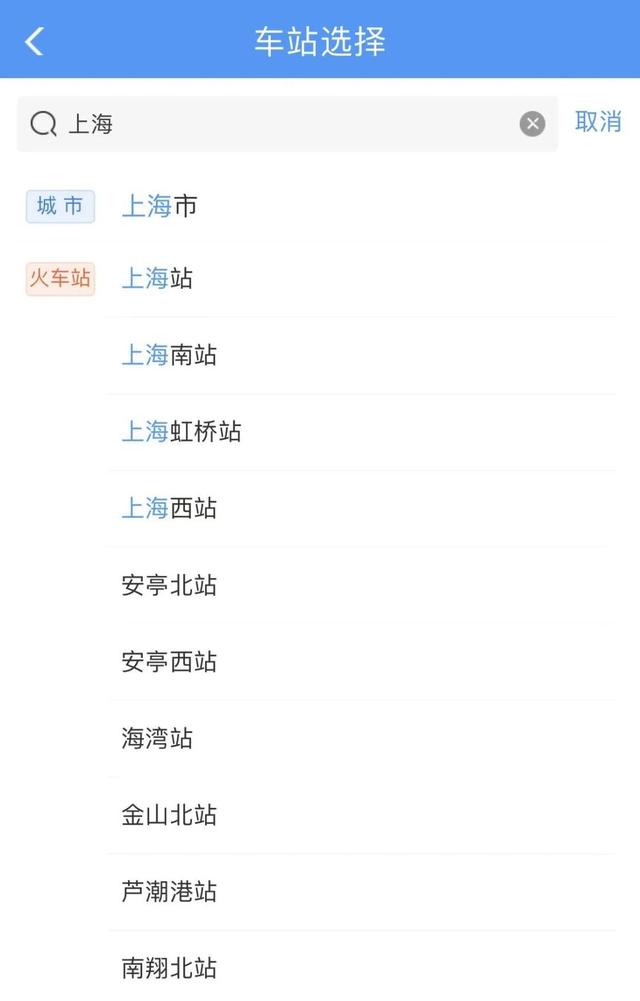The width and height of the screenshot is (640, 1001).
Task: Select 安亭北站
Action: [x=169, y=585]
